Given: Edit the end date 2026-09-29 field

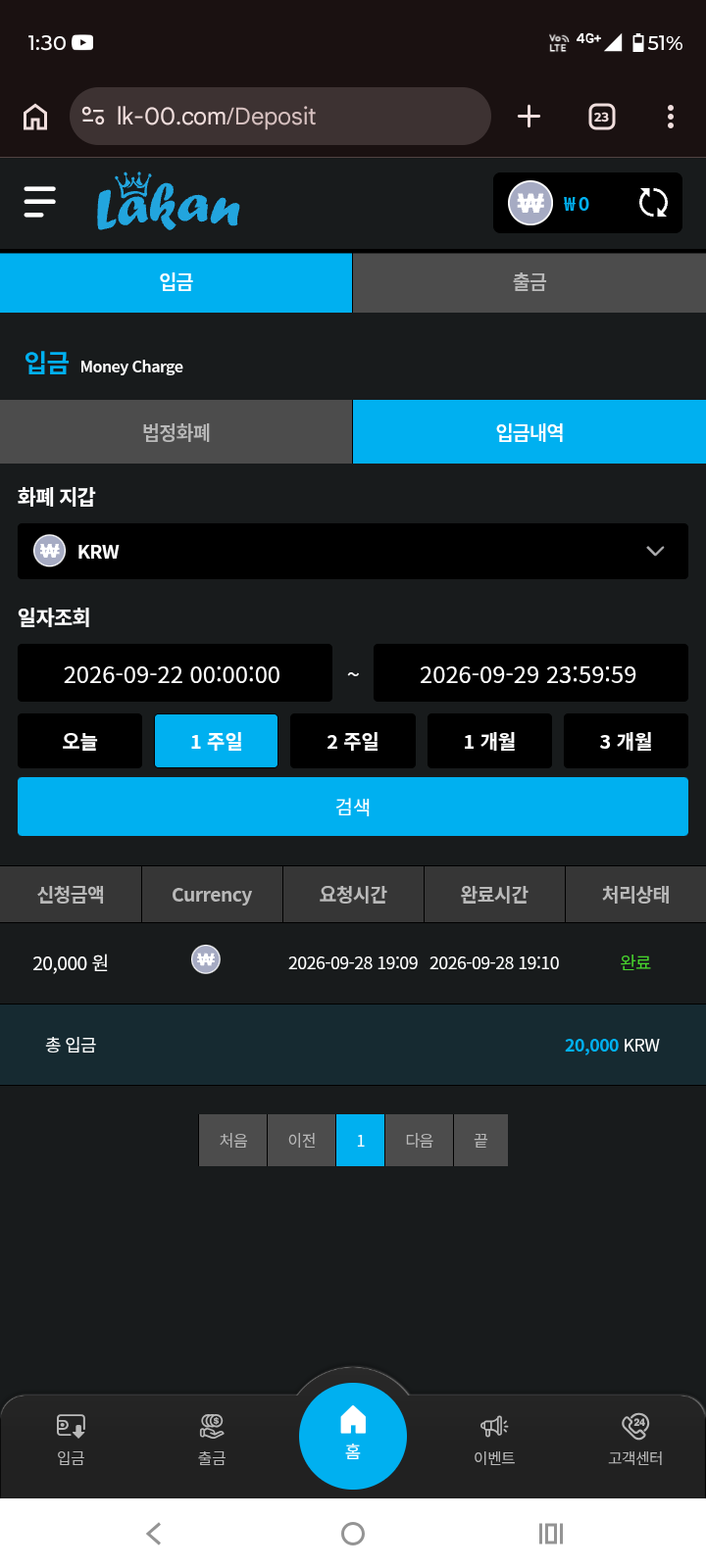Looking at the screenshot, I should [x=530, y=673].
